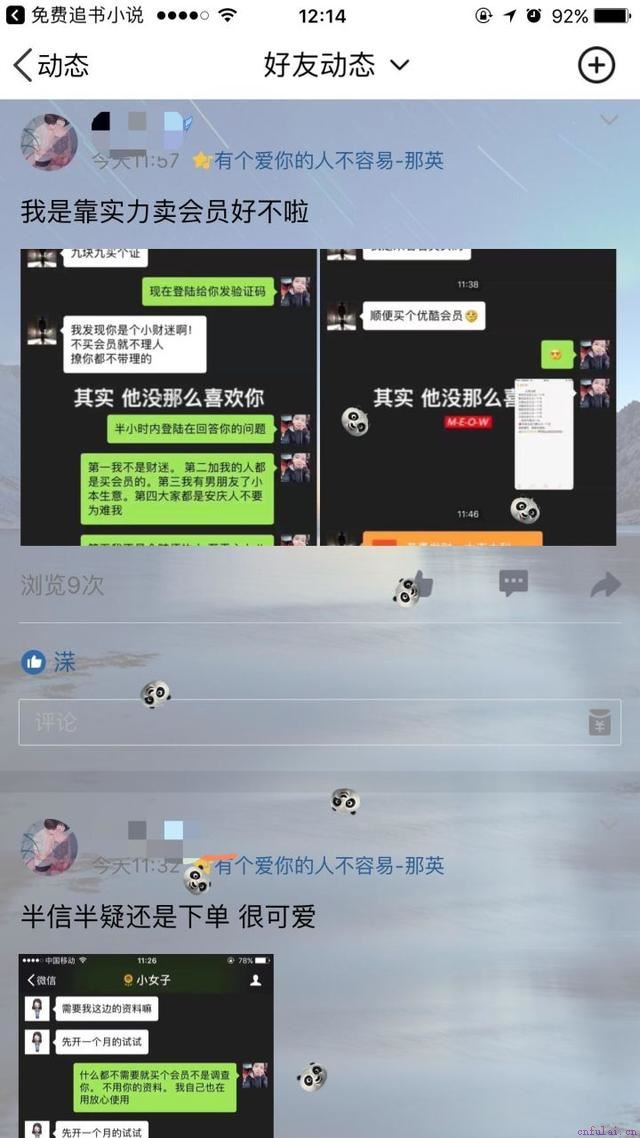Comment on the 我是靠实力卖会员 post
640x1138 pixels.
click(513, 584)
